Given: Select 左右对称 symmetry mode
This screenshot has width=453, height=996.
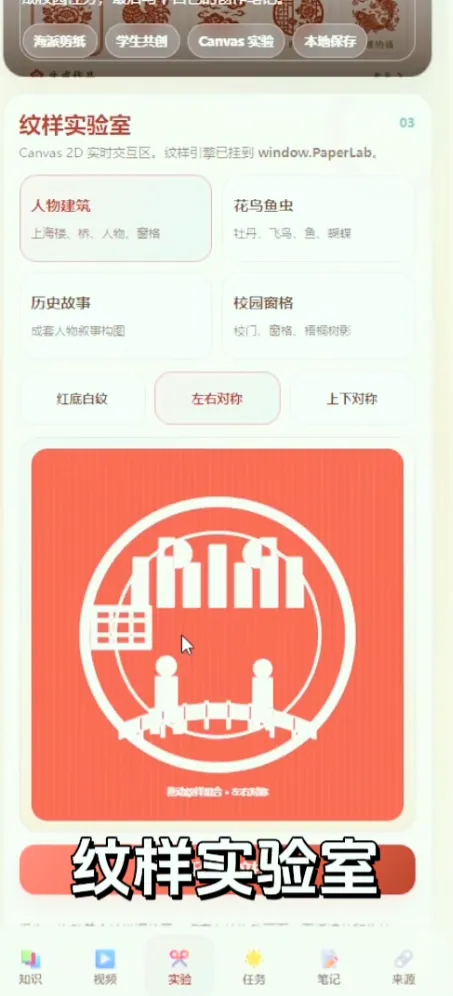Looking at the screenshot, I should click(217, 398).
